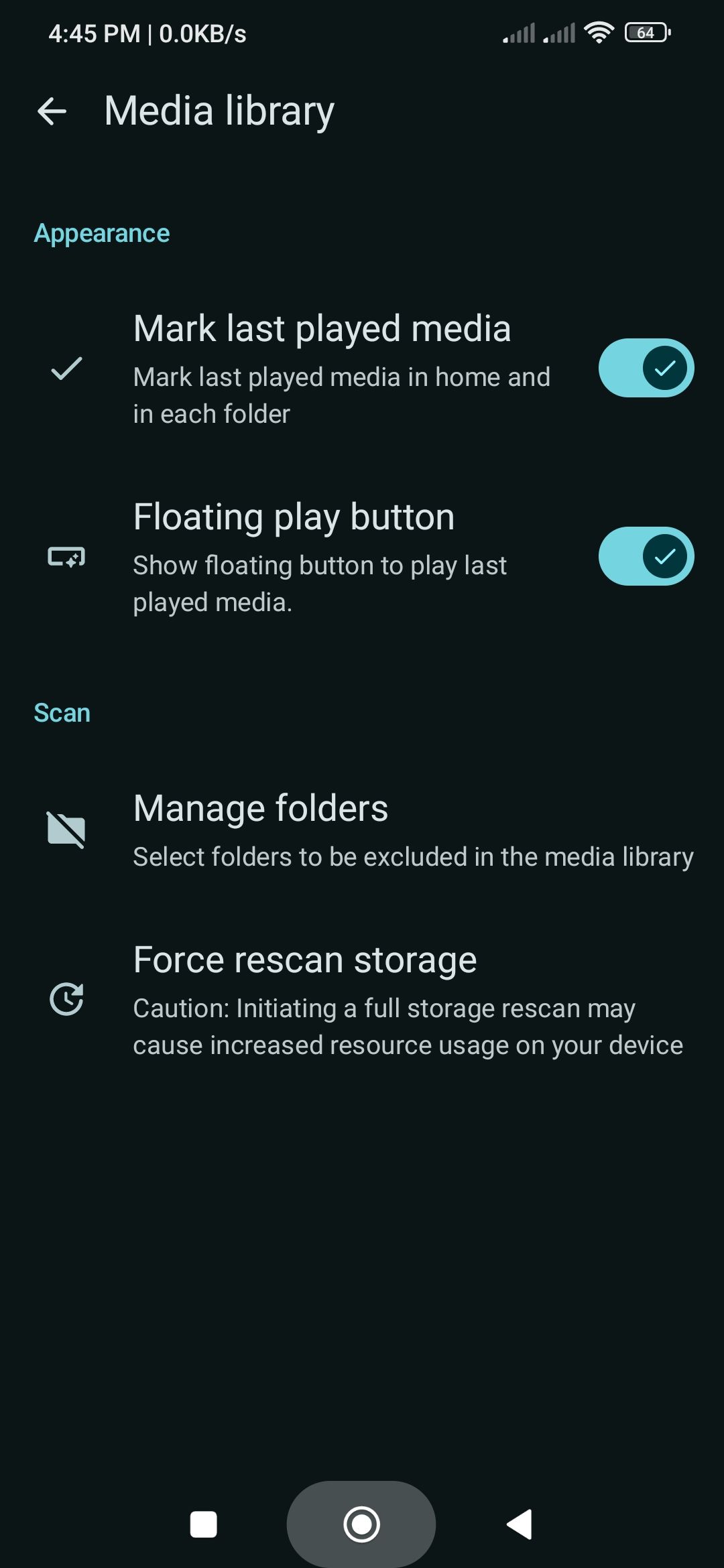Start Force rescan storage
This screenshot has width=724, height=1568.
click(x=362, y=1000)
